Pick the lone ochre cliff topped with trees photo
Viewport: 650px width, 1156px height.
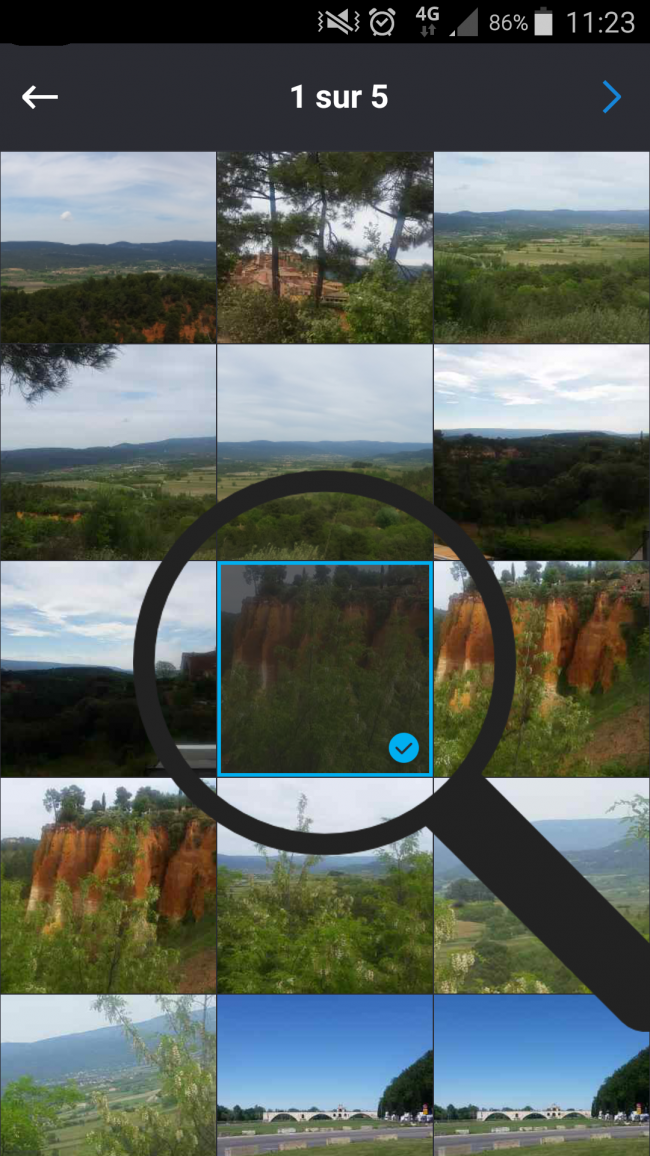coord(107,885)
